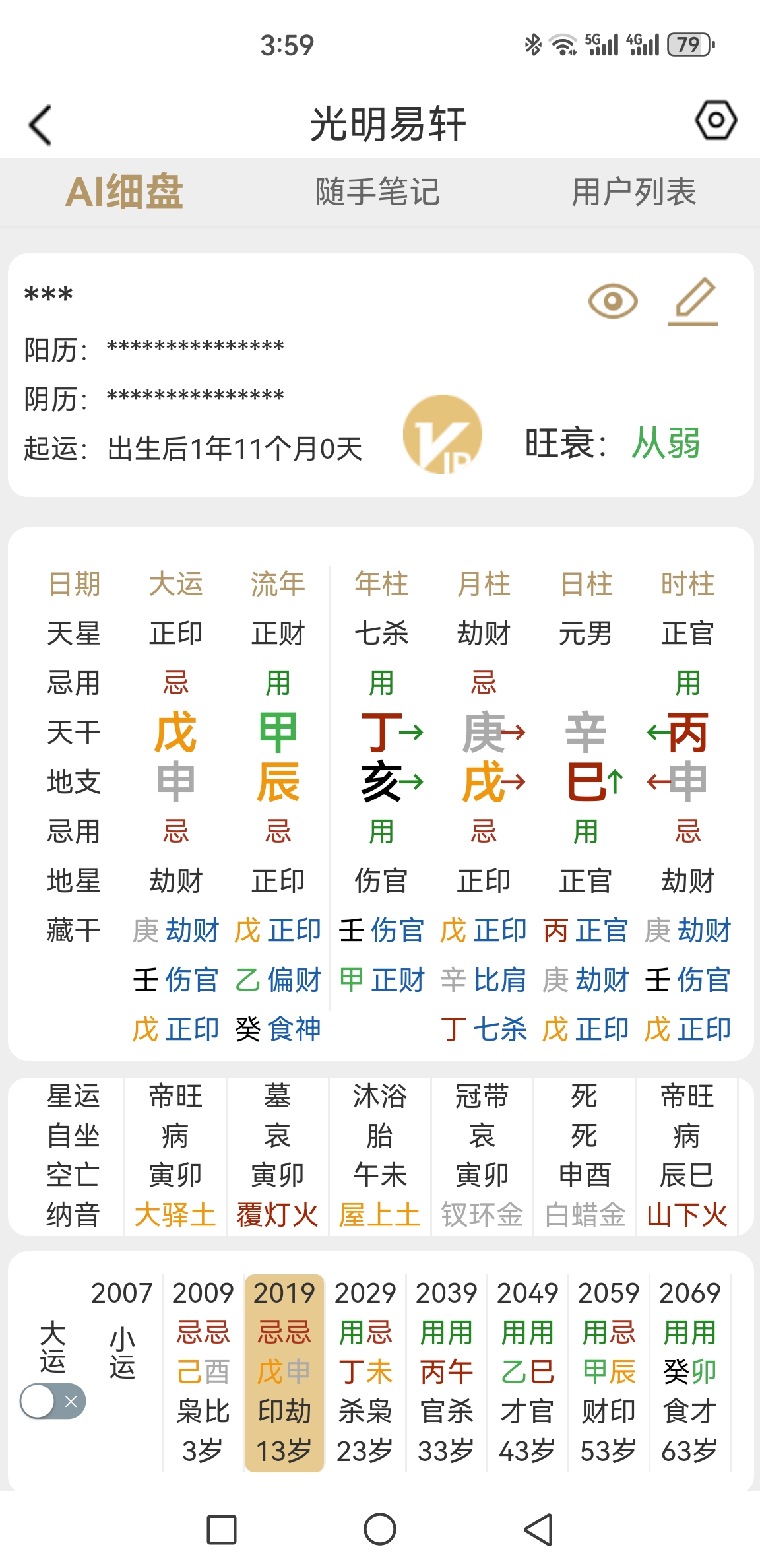Select the 2019 戊申 decade column
The image size is (760, 1568).
[284, 1373]
